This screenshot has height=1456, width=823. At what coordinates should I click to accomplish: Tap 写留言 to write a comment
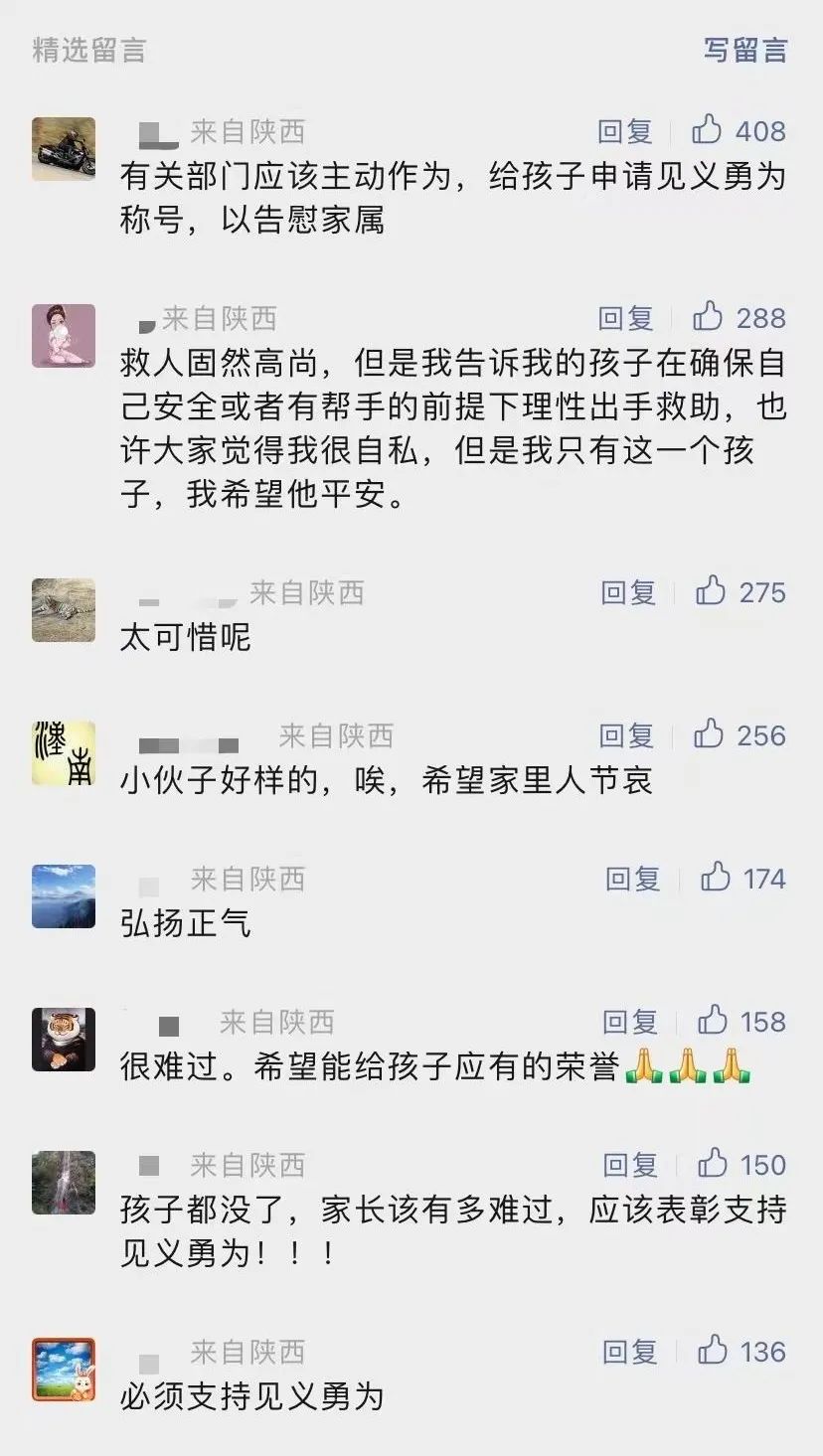pos(744,50)
